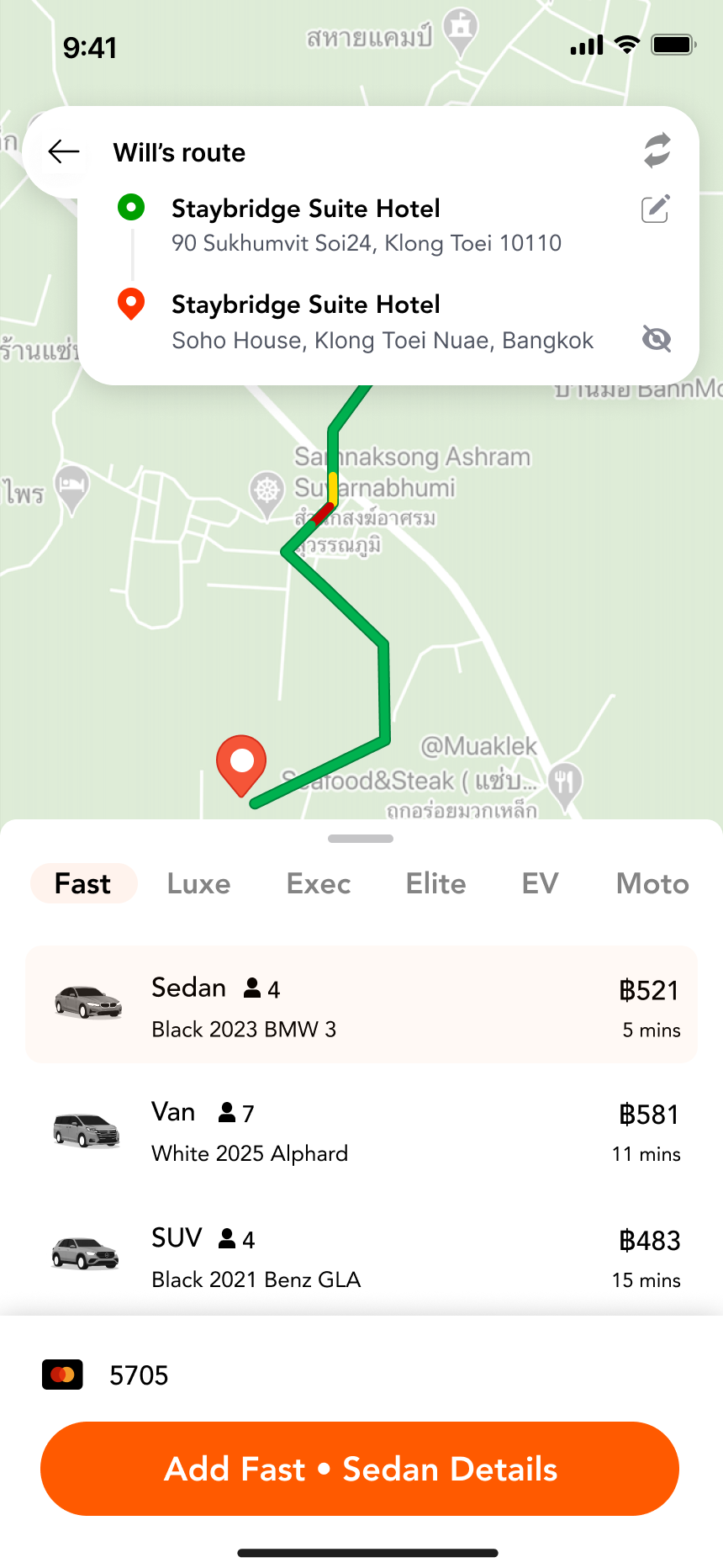
Task: Tap Add Fast Sedan Details button
Action: (360, 1469)
